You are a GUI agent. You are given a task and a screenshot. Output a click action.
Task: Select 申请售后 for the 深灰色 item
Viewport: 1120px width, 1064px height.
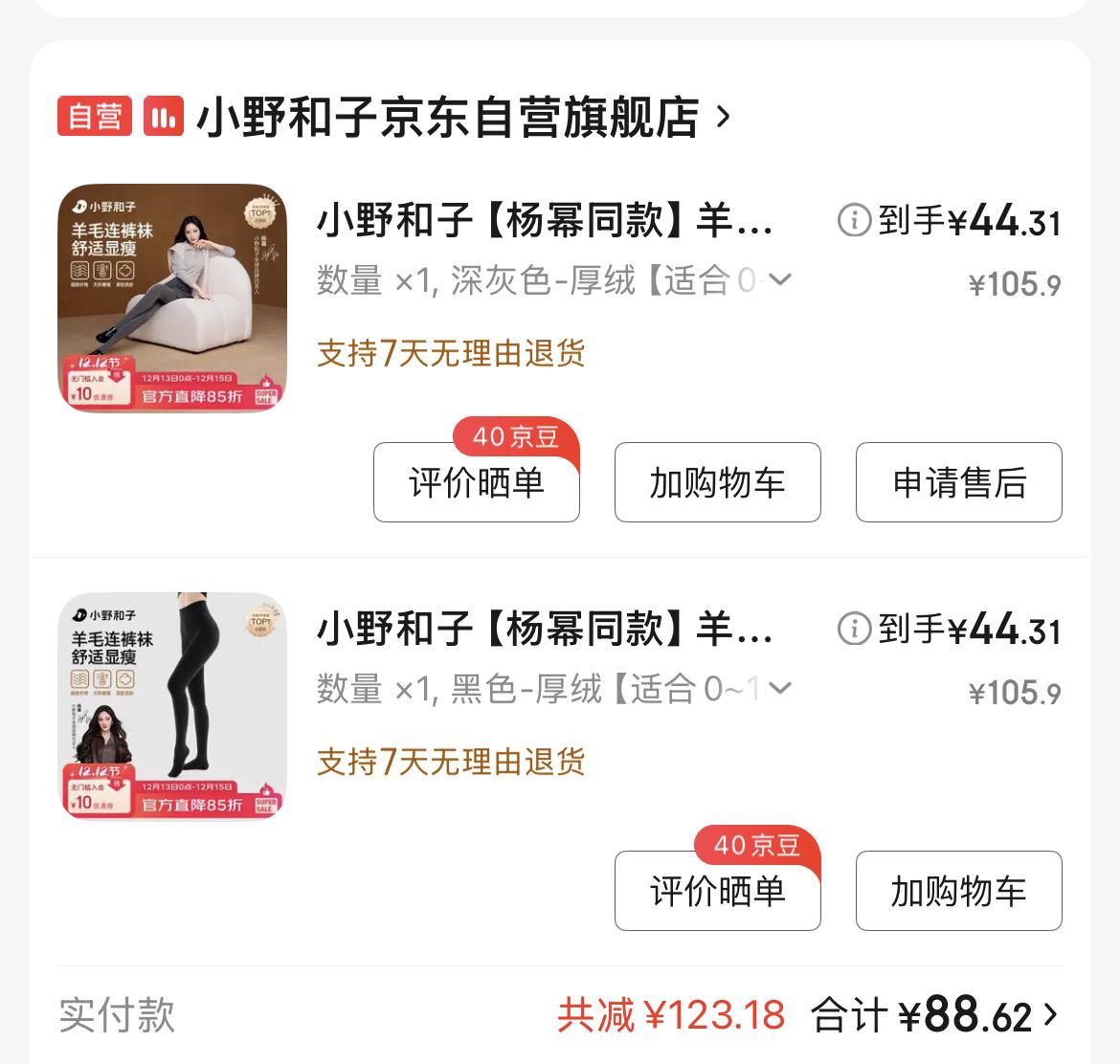pos(958,482)
